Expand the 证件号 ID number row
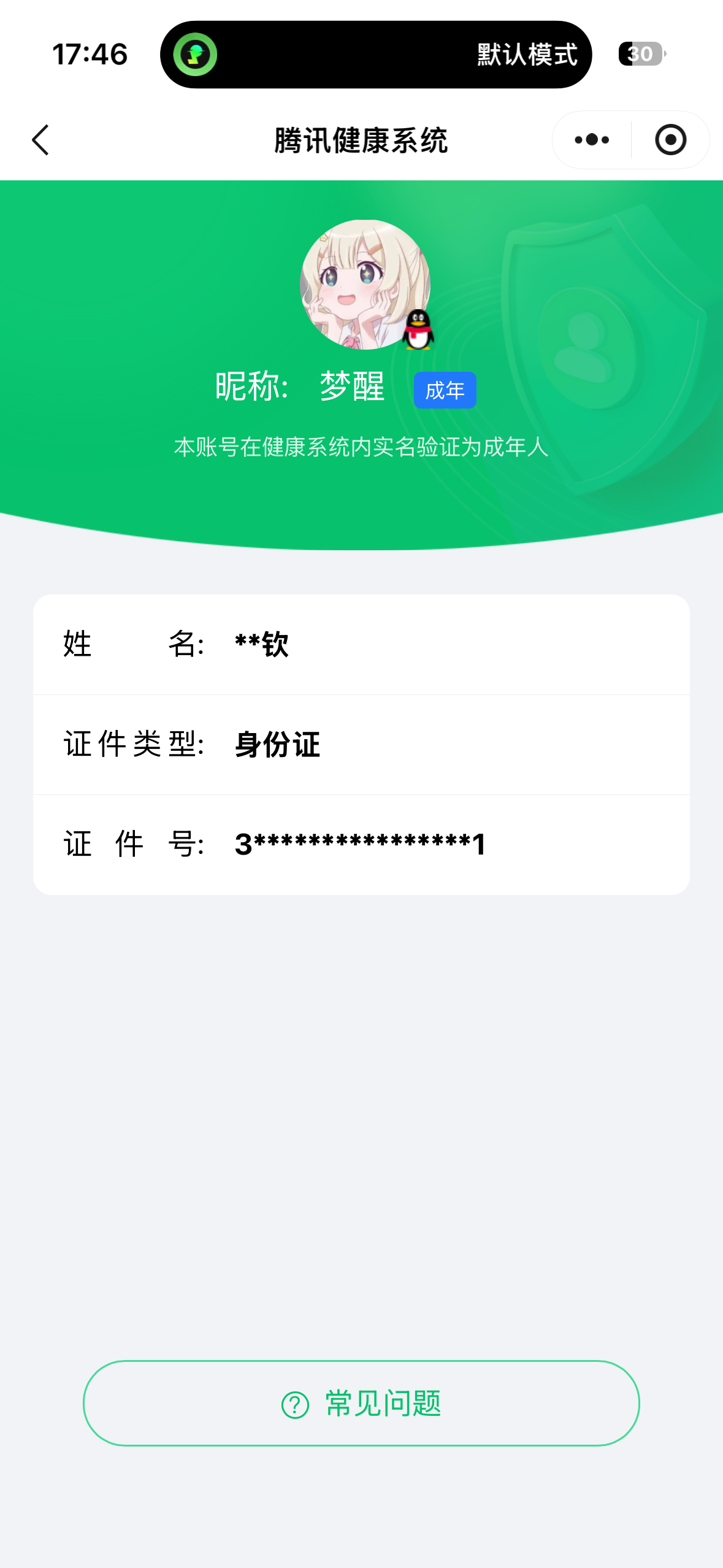The height and width of the screenshot is (1568, 723). [362, 845]
